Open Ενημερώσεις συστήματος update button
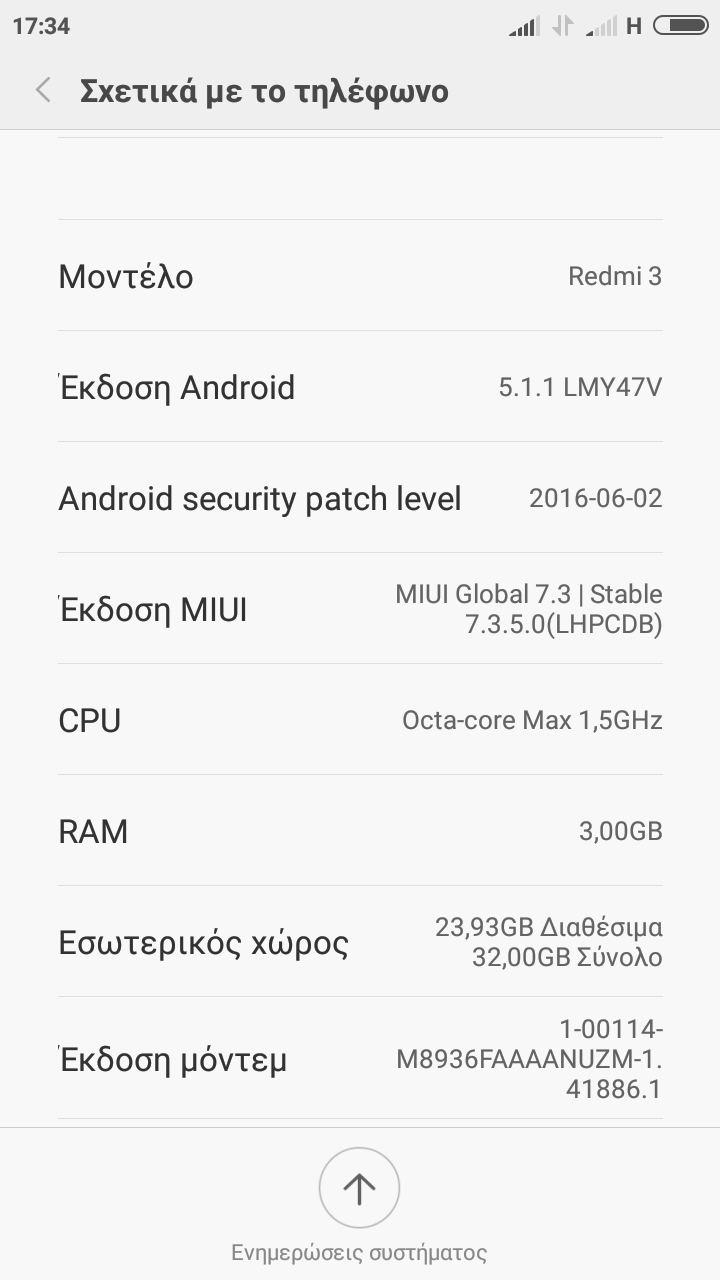The height and width of the screenshot is (1280, 720). (x=359, y=1188)
